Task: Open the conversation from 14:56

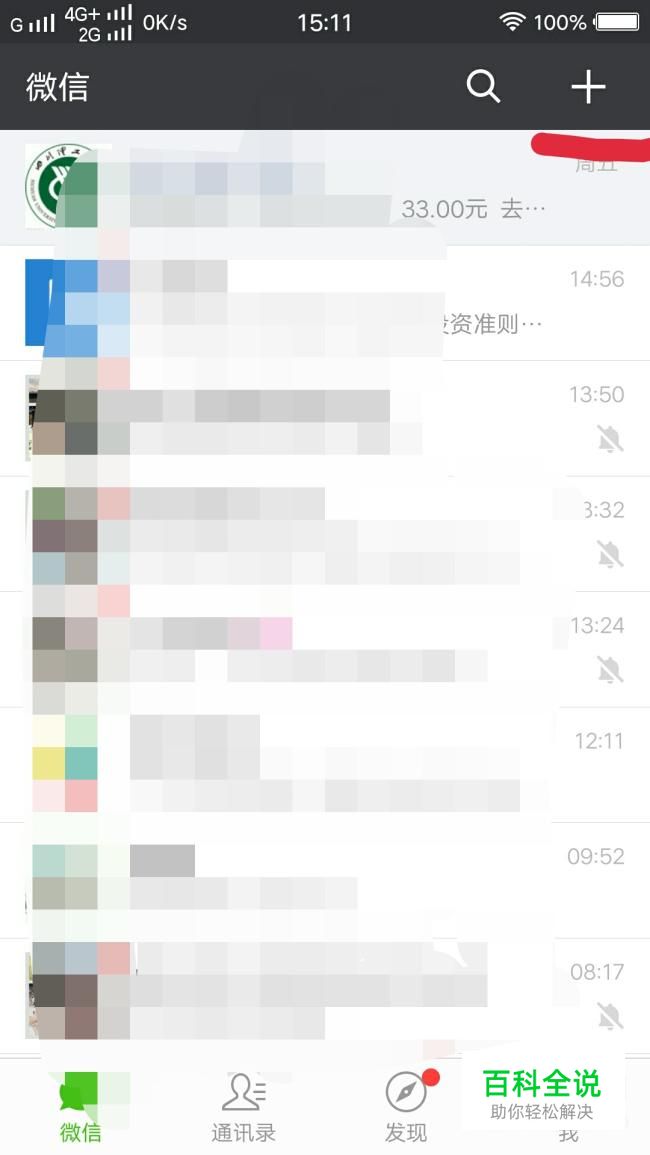Action: coord(325,302)
